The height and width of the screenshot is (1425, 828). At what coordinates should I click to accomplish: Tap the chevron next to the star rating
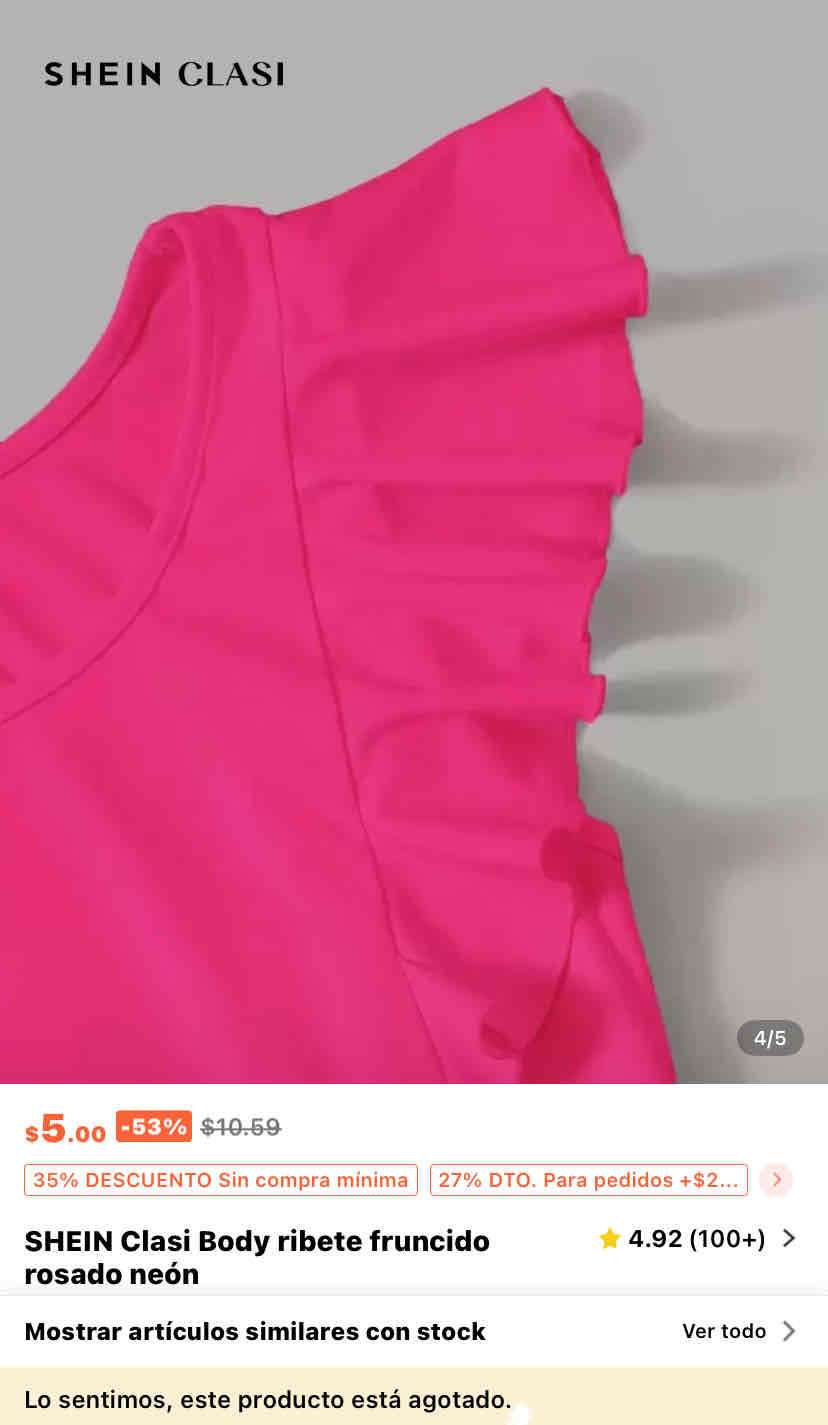[790, 1239]
